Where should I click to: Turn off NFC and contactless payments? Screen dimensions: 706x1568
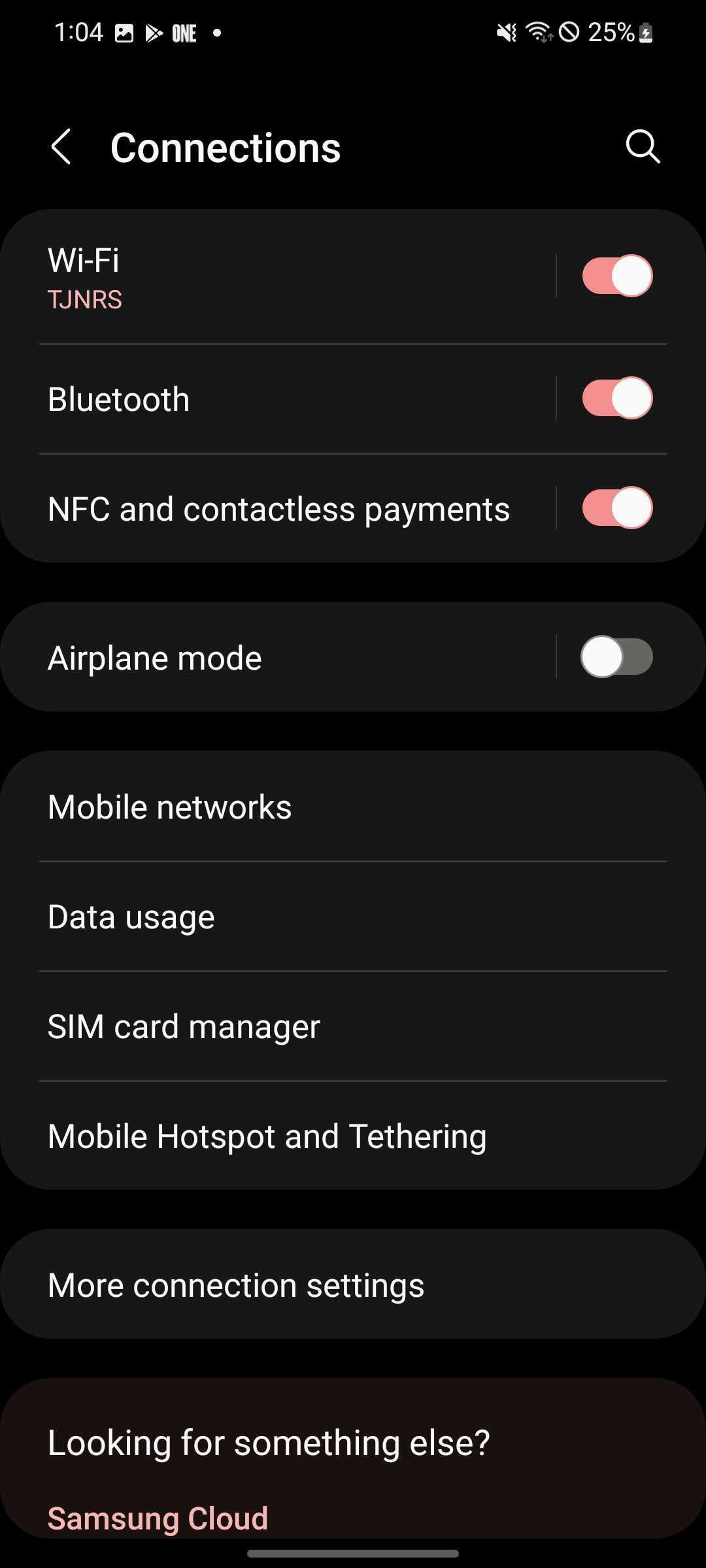click(x=615, y=507)
